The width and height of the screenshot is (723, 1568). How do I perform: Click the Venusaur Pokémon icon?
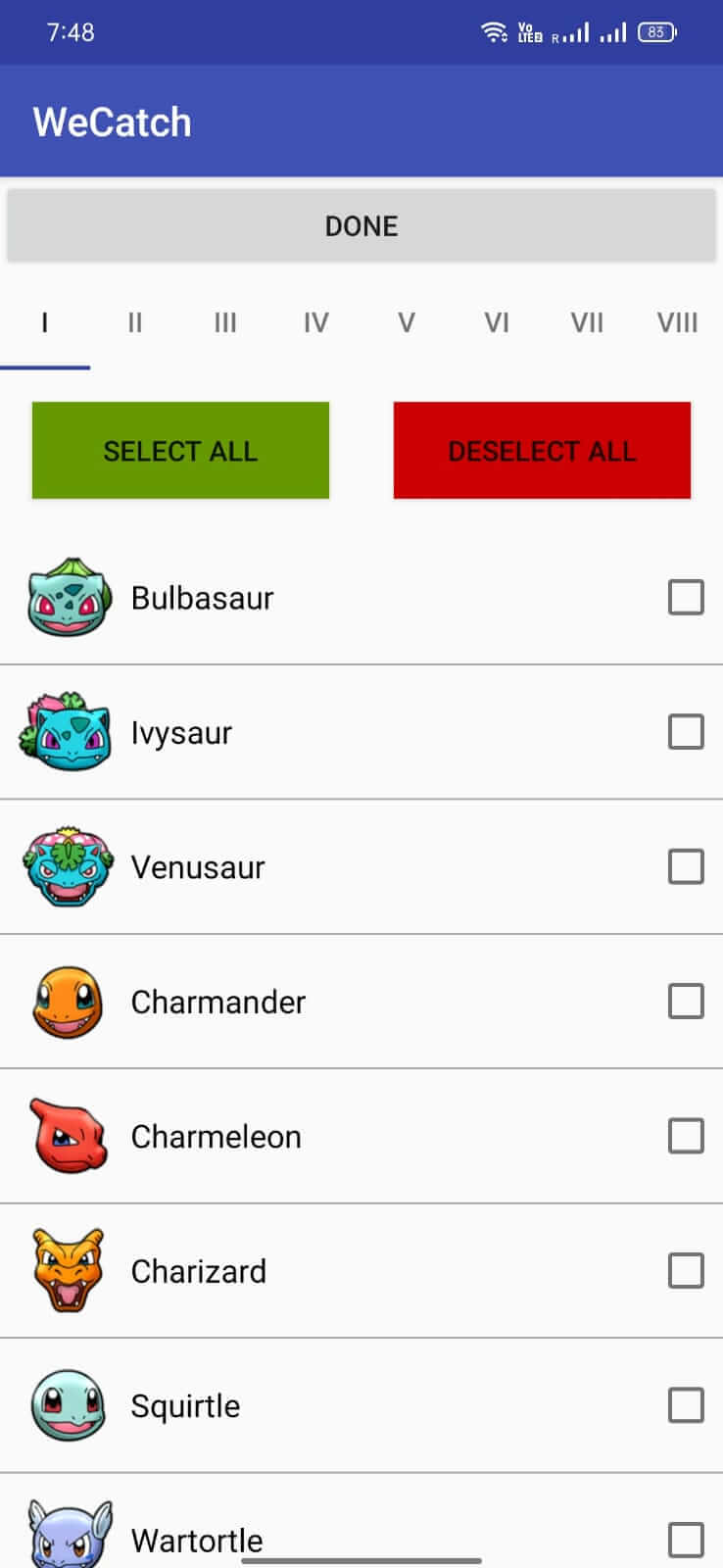point(68,866)
